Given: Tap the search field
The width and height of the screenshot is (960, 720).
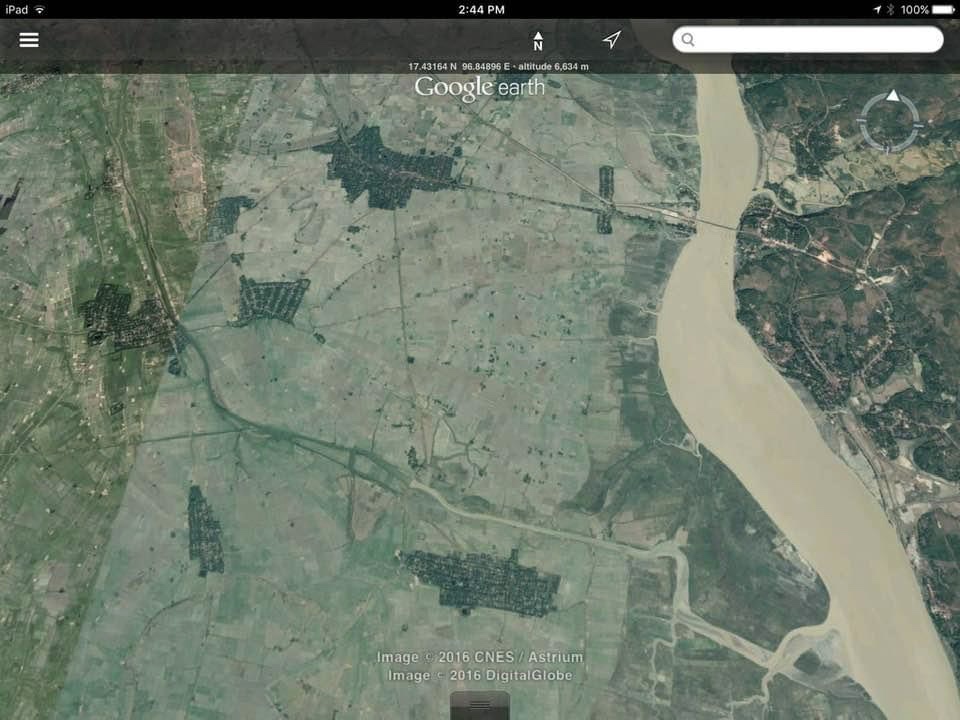Looking at the screenshot, I should (x=808, y=40).
